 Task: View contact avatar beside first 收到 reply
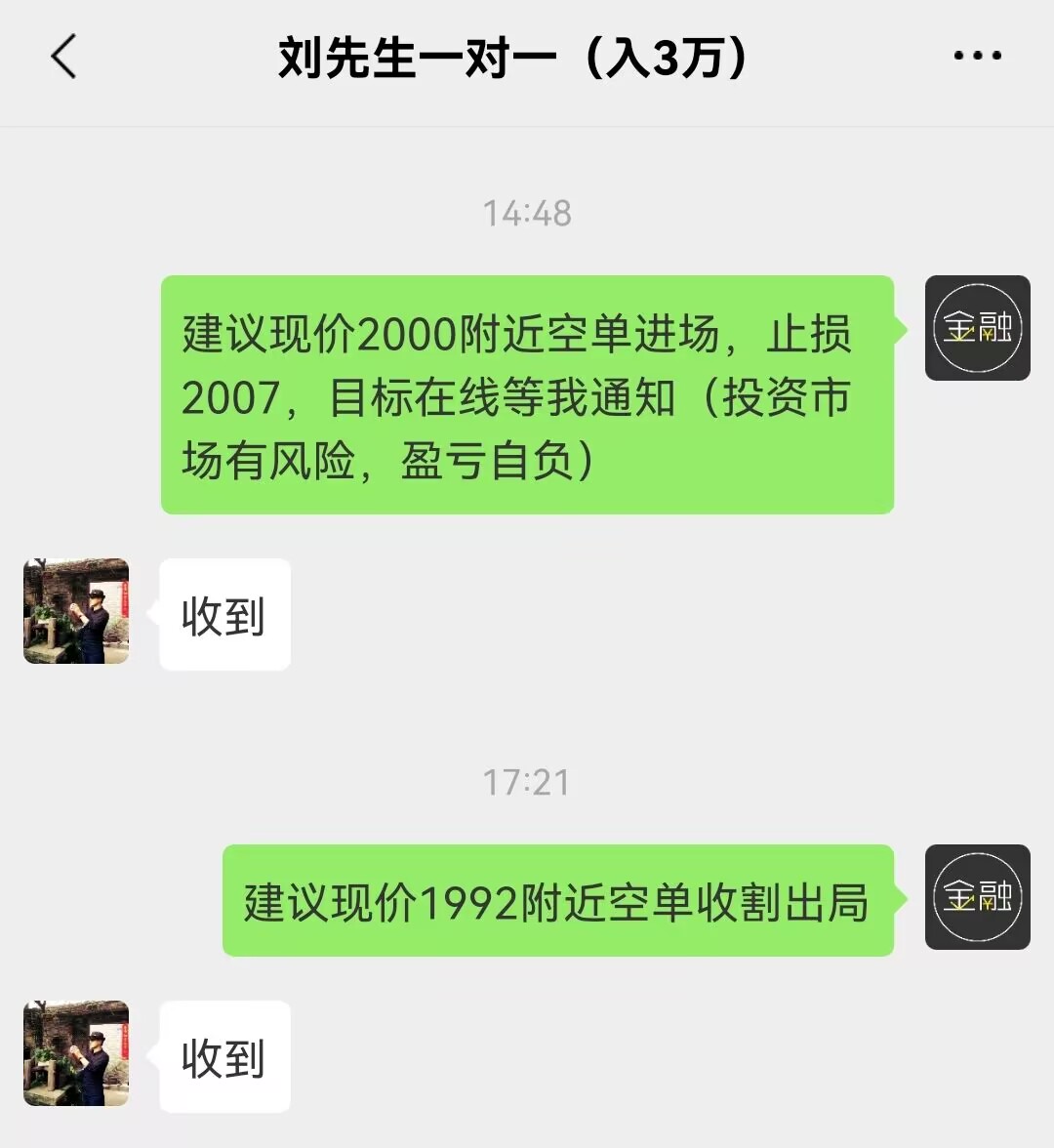pos(76,612)
